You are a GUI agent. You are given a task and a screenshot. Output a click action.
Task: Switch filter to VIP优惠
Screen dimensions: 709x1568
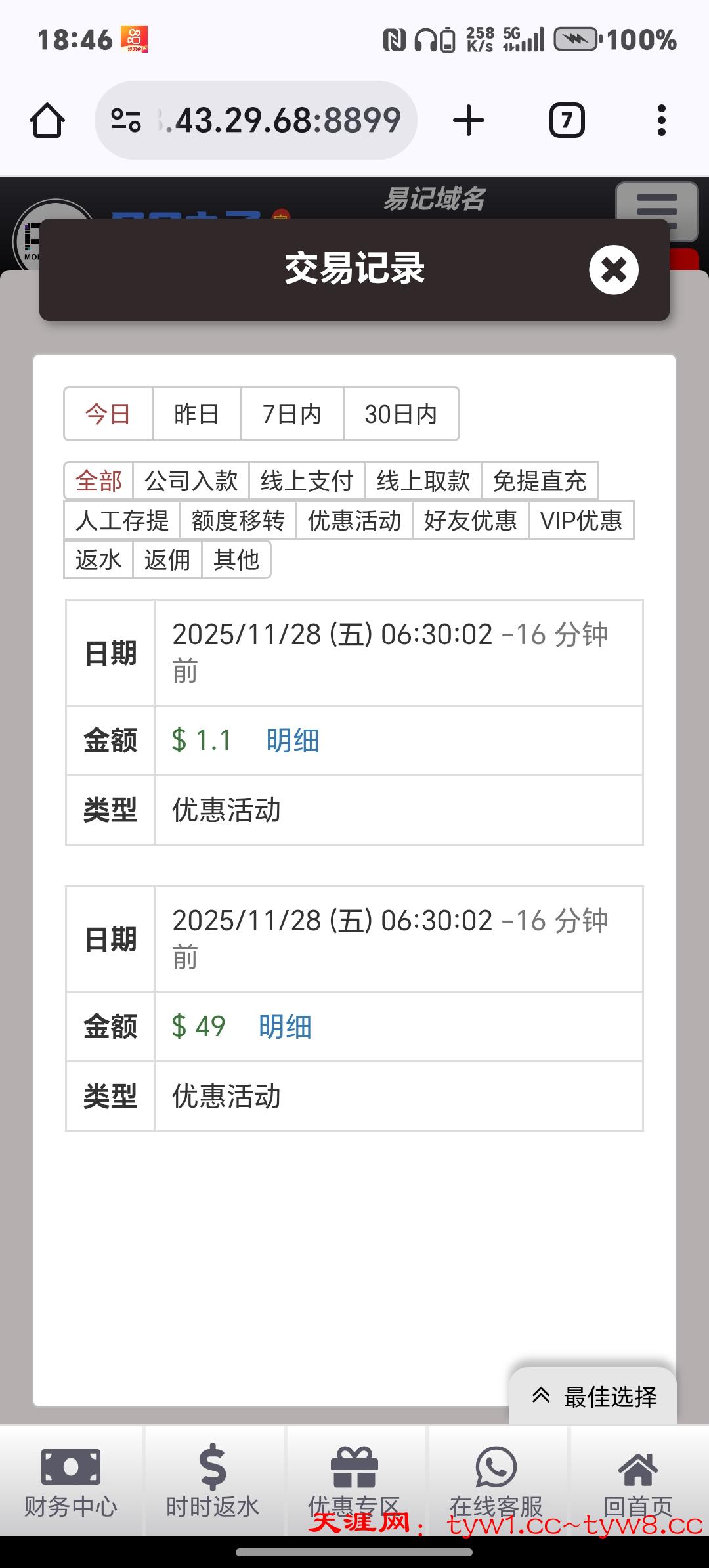[x=582, y=520]
